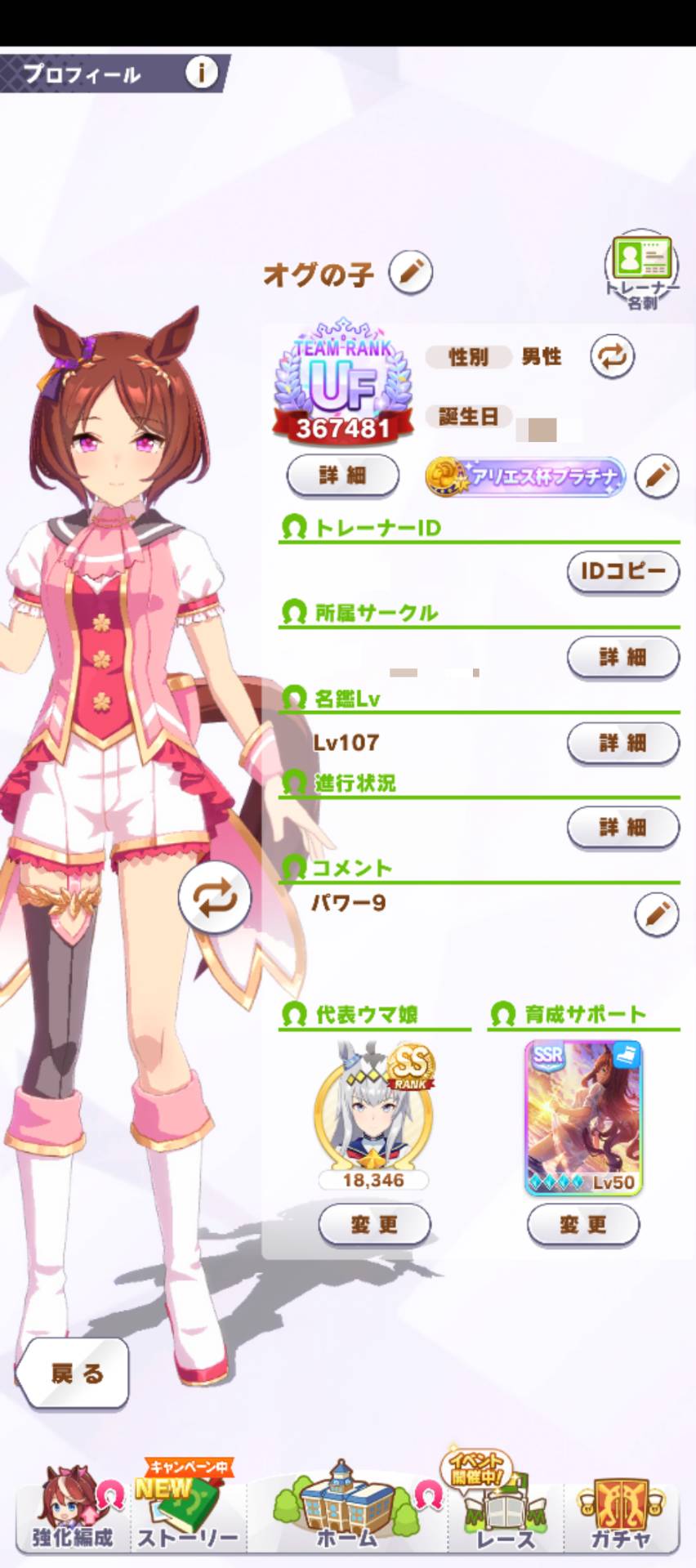Image resolution: width=696 pixels, height=1568 pixels.
Task: Change the 育成サポート card with 変更
Action: (x=583, y=1225)
